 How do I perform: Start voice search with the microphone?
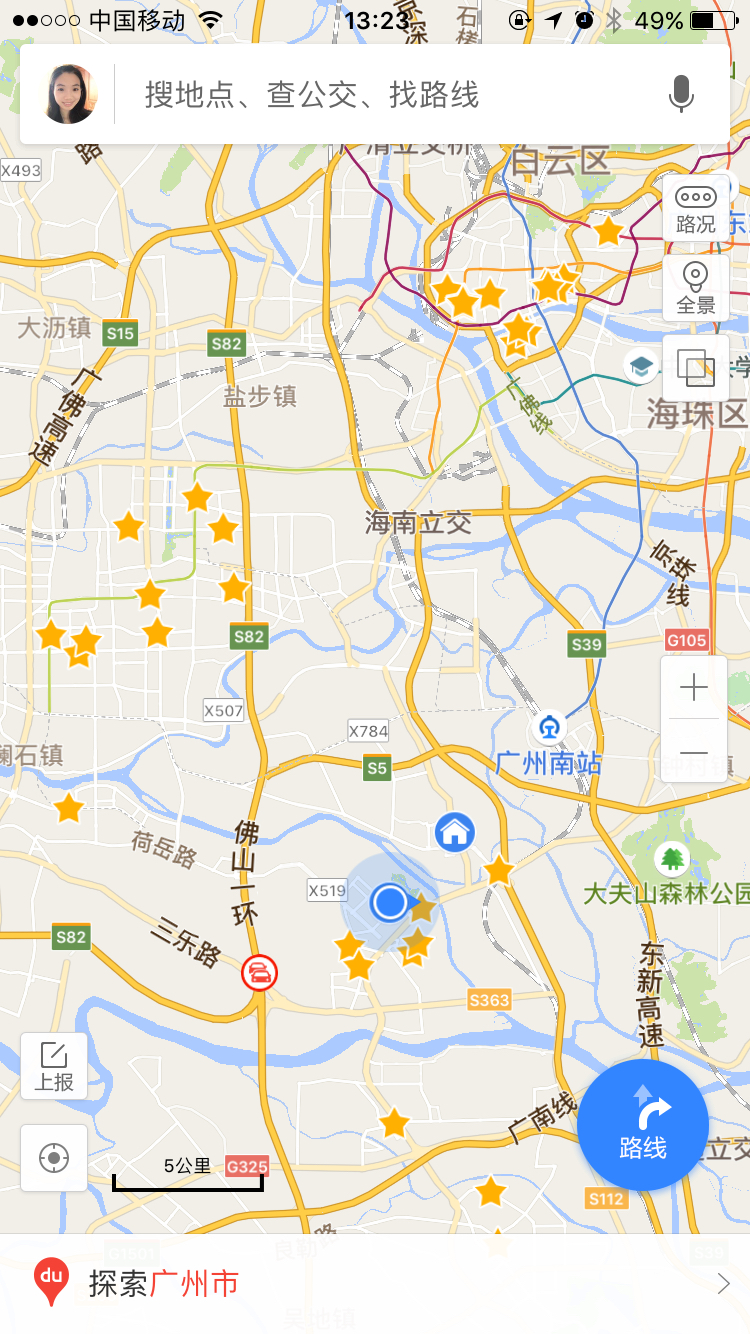pos(681,95)
